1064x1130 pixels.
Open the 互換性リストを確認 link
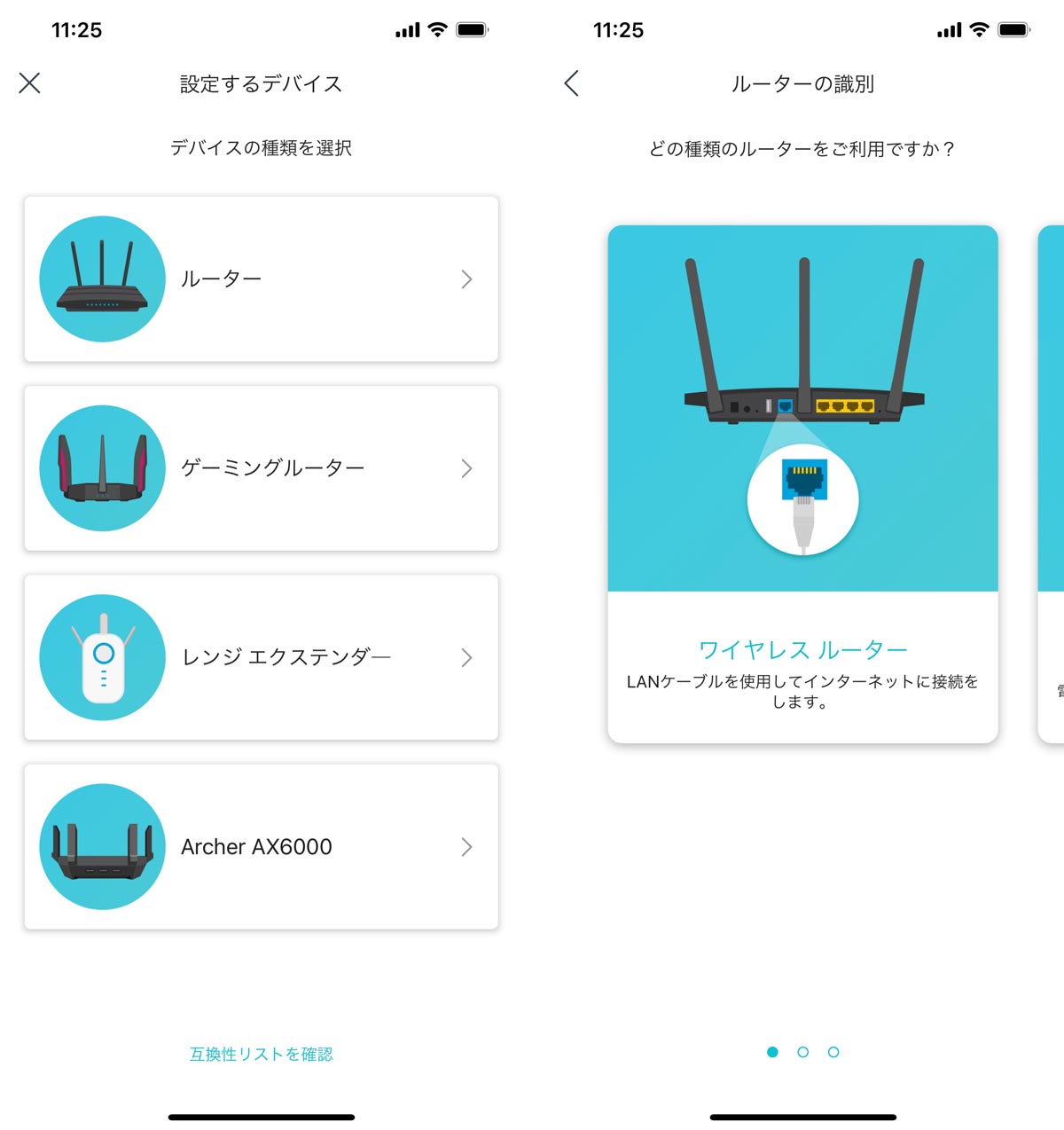click(x=261, y=1054)
